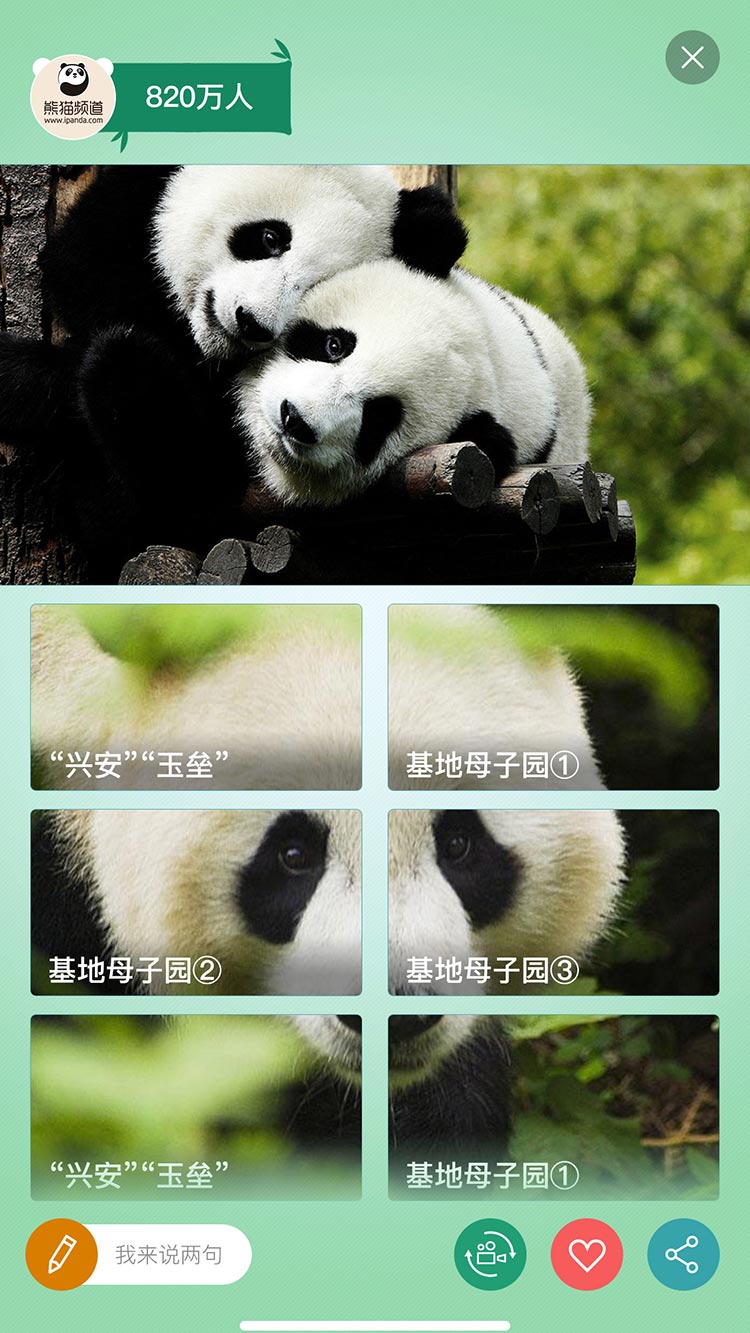Like the stream with the heart icon
The image size is (750, 1333).
pos(586,1254)
